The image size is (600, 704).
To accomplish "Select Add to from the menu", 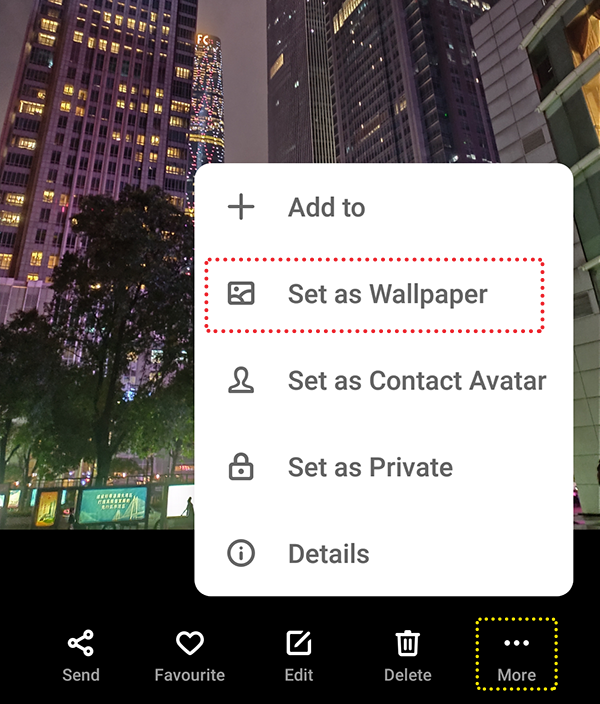I will [x=326, y=208].
